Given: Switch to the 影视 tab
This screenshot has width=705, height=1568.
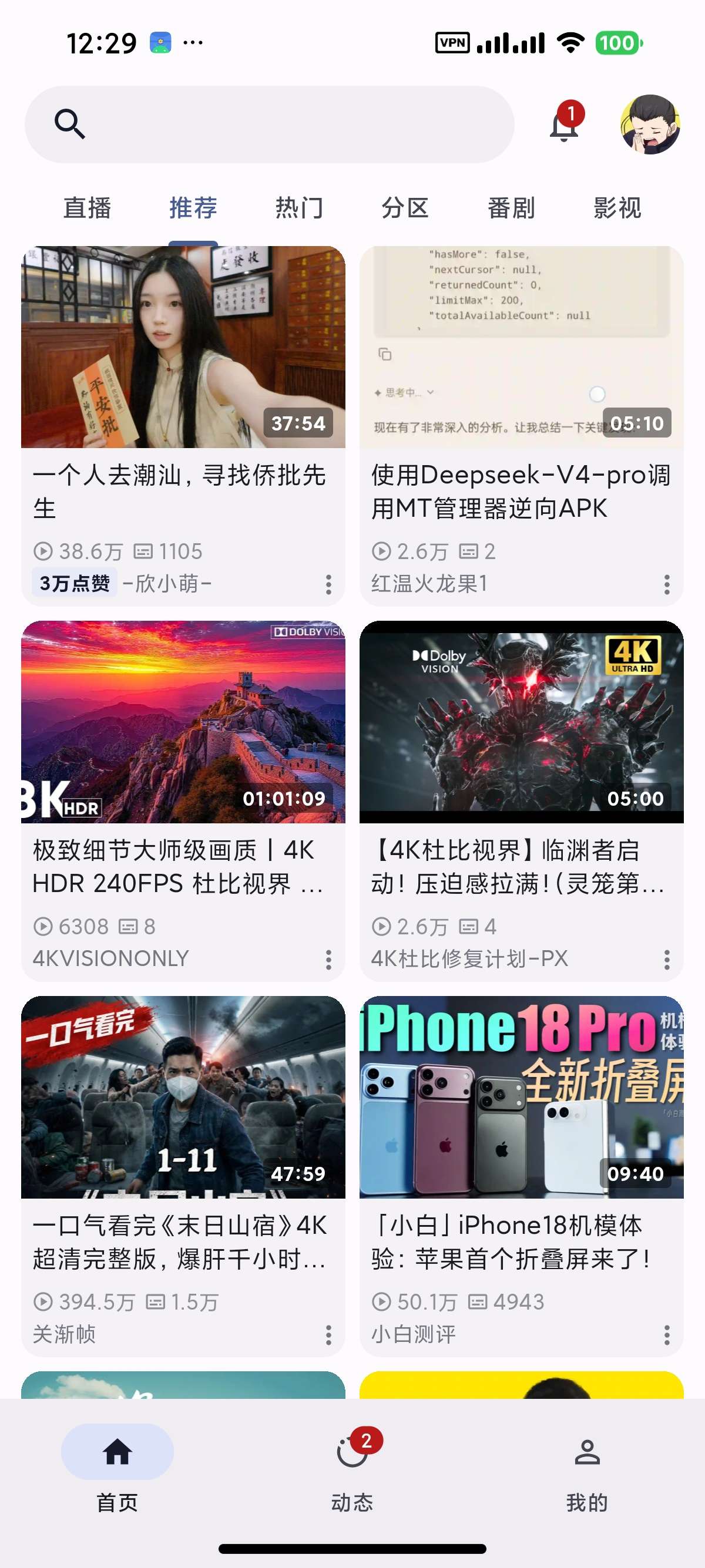Looking at the screenshot, I should [617, 207].
